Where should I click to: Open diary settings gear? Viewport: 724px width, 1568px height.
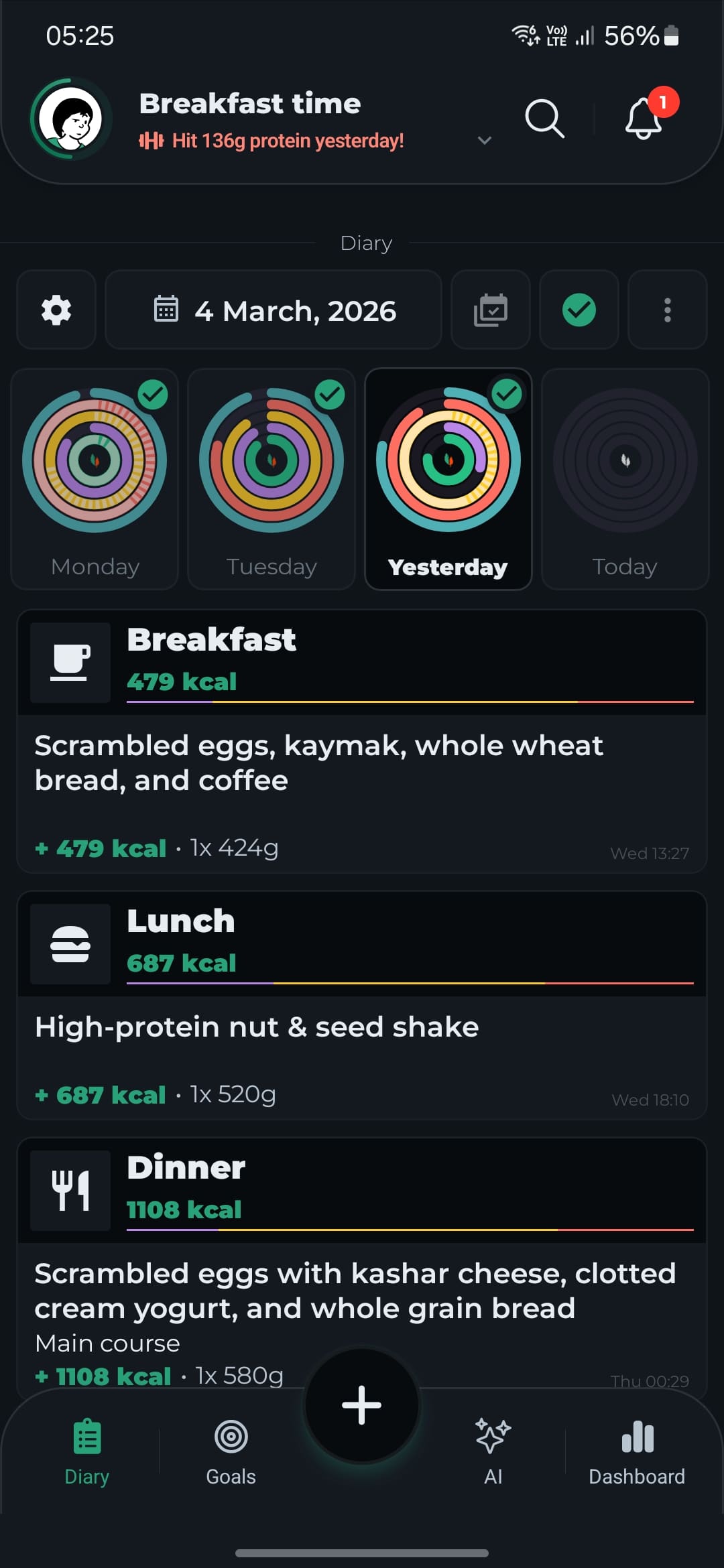click(56, 310)
